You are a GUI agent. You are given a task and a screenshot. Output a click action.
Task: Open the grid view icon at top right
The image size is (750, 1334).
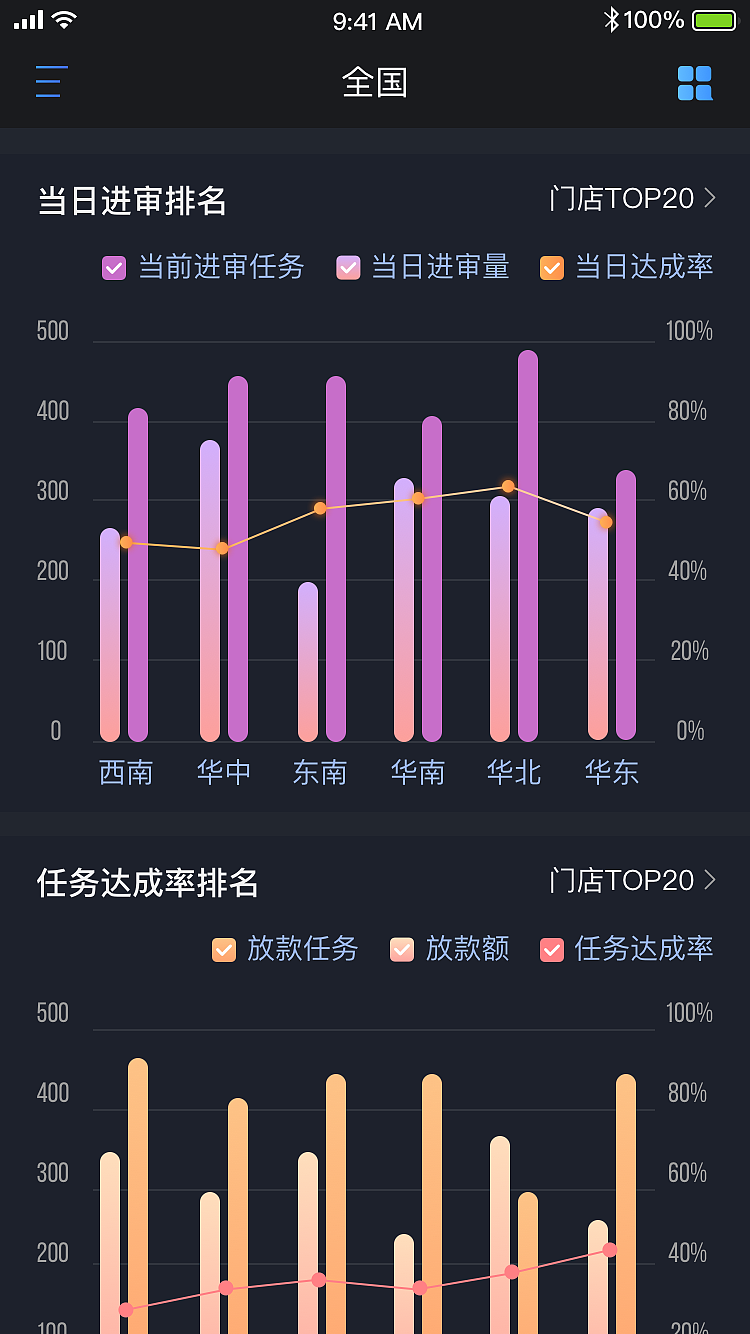point(696,82)
